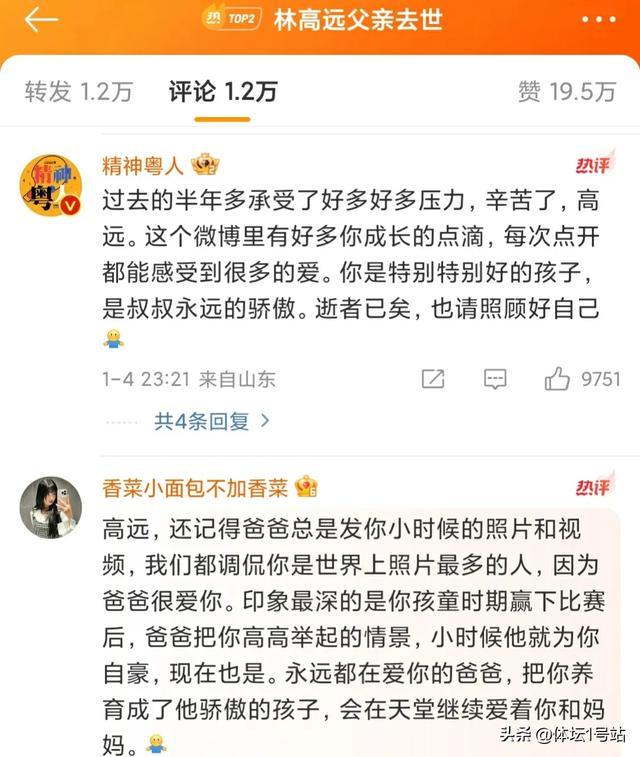The image size is (640, 757).
Task: Open 精神粤人's profile avatar
Action: [x=51, y=185]
